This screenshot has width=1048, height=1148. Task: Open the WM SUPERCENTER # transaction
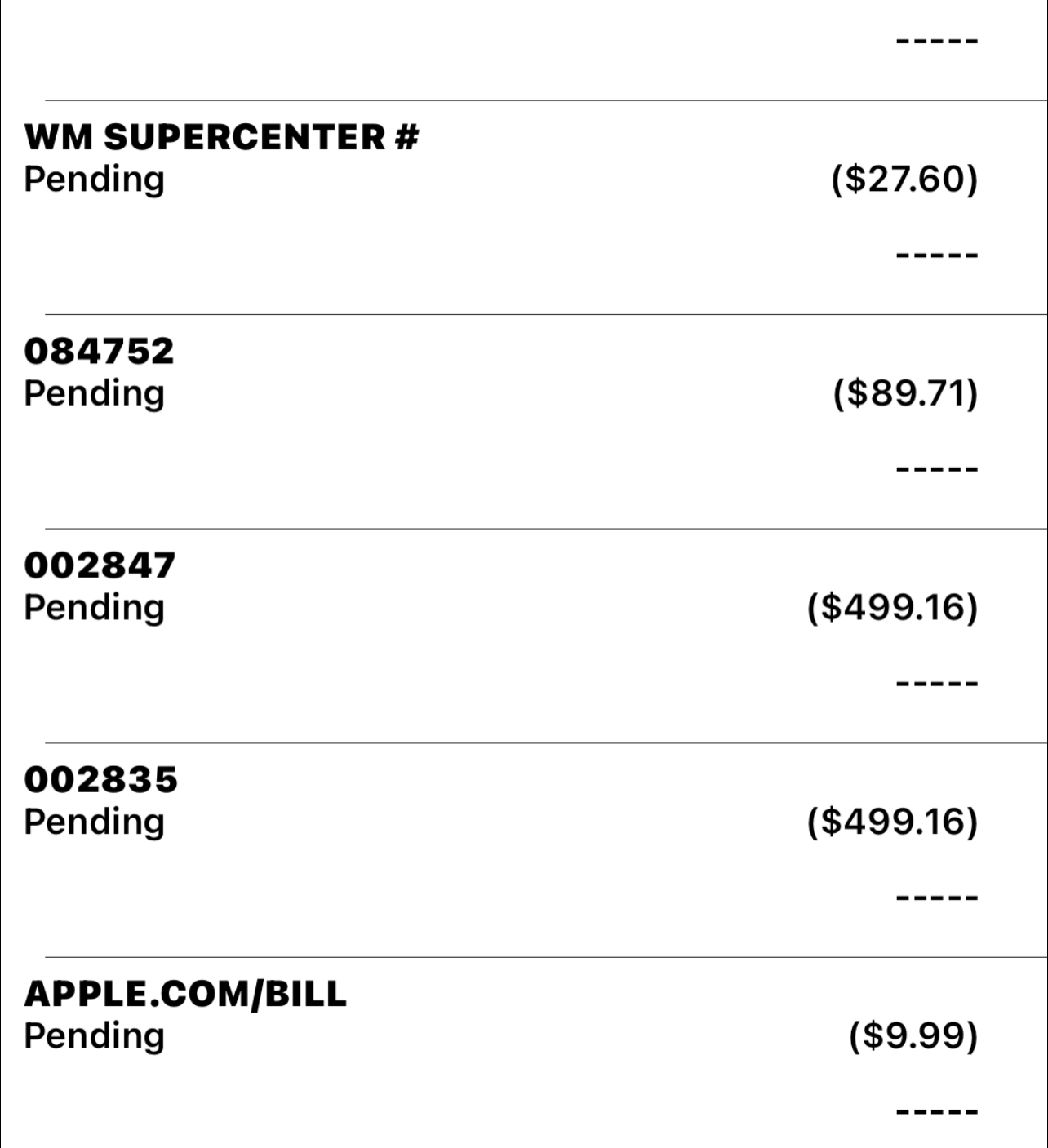(x=222, y=139)
